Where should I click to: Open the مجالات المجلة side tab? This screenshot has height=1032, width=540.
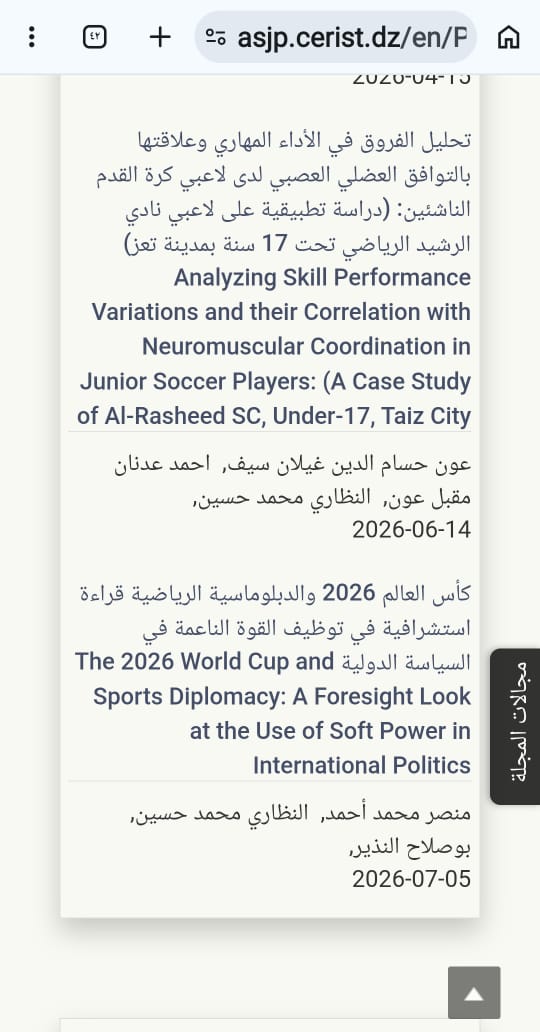click(x=515, y=726)
